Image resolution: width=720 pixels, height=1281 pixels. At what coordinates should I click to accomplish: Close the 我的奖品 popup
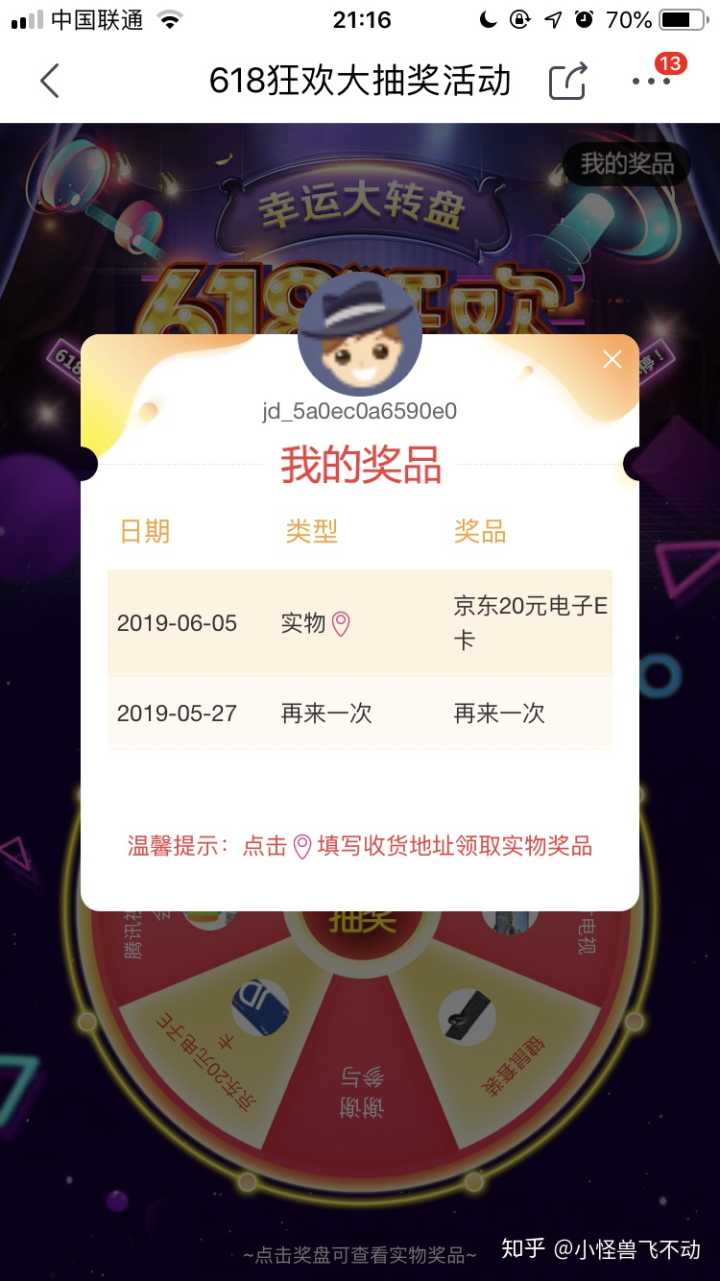612,360
